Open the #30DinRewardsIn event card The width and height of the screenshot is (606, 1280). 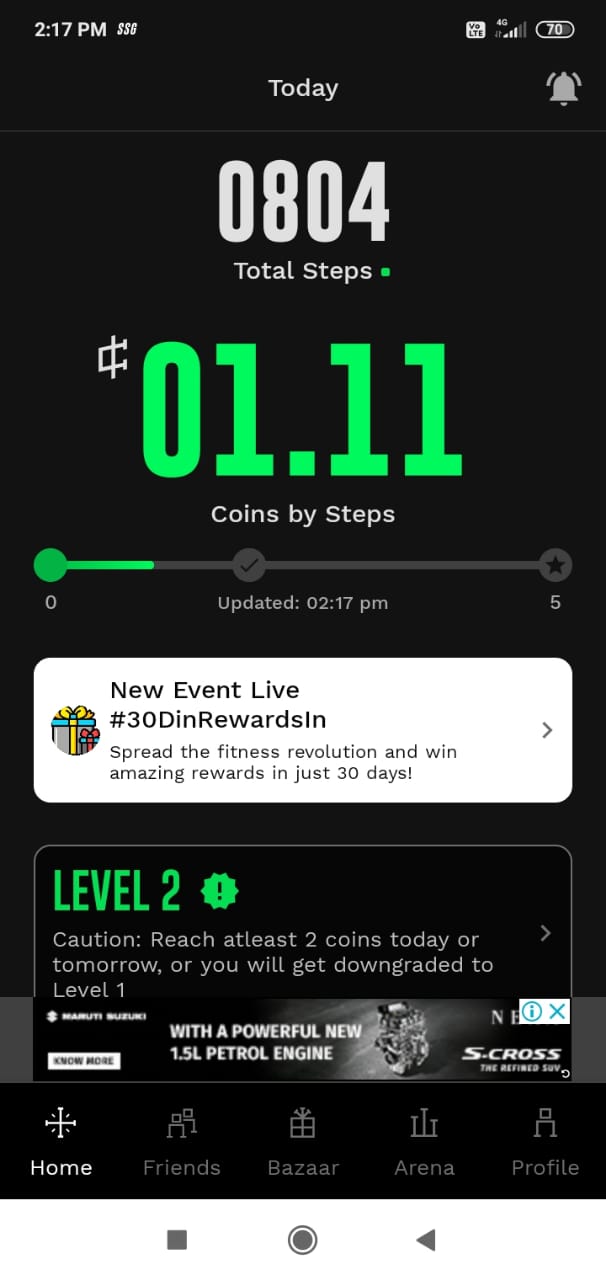pyautogui.click(x=303, y=730)
